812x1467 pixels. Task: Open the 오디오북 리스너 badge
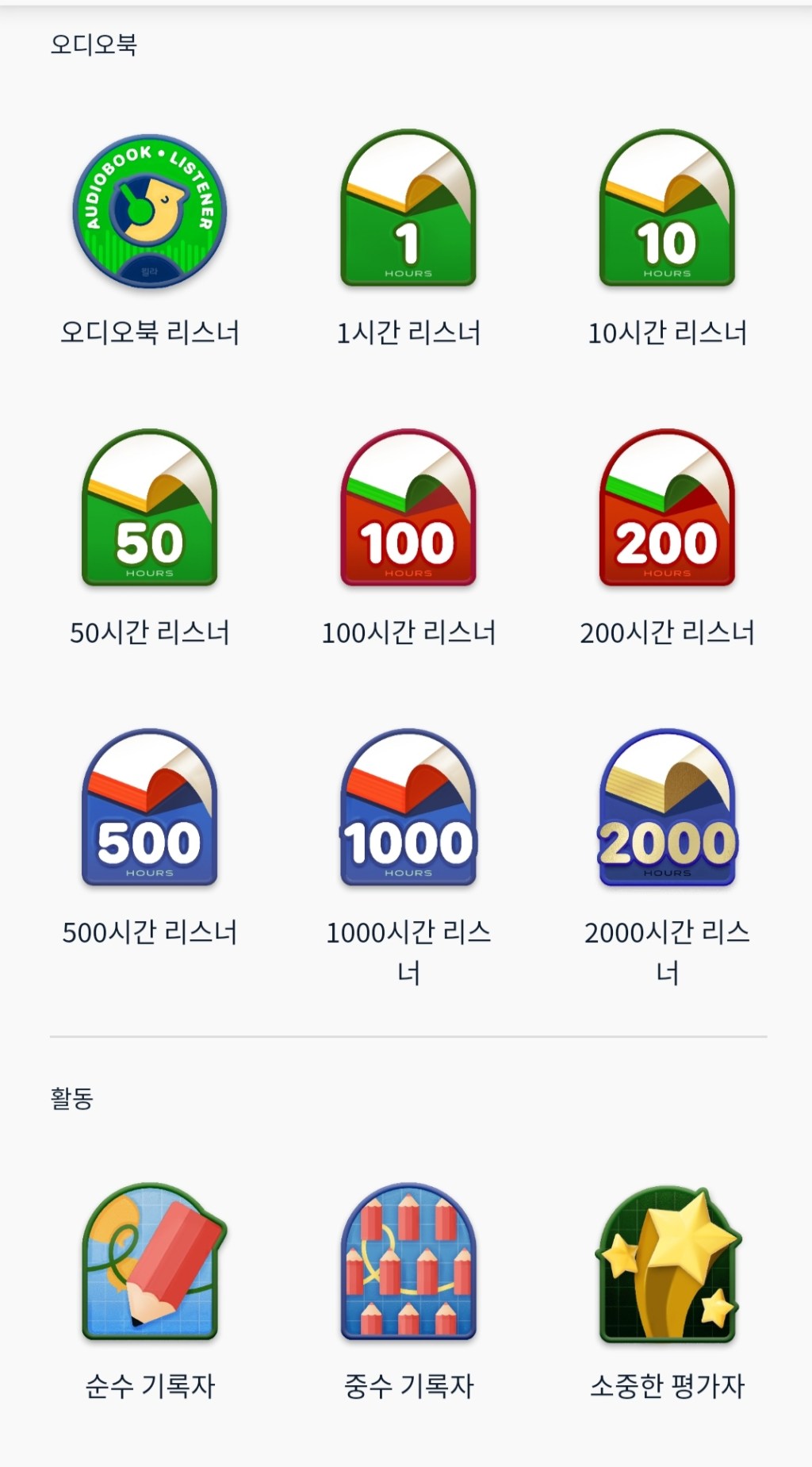[150, 210]
